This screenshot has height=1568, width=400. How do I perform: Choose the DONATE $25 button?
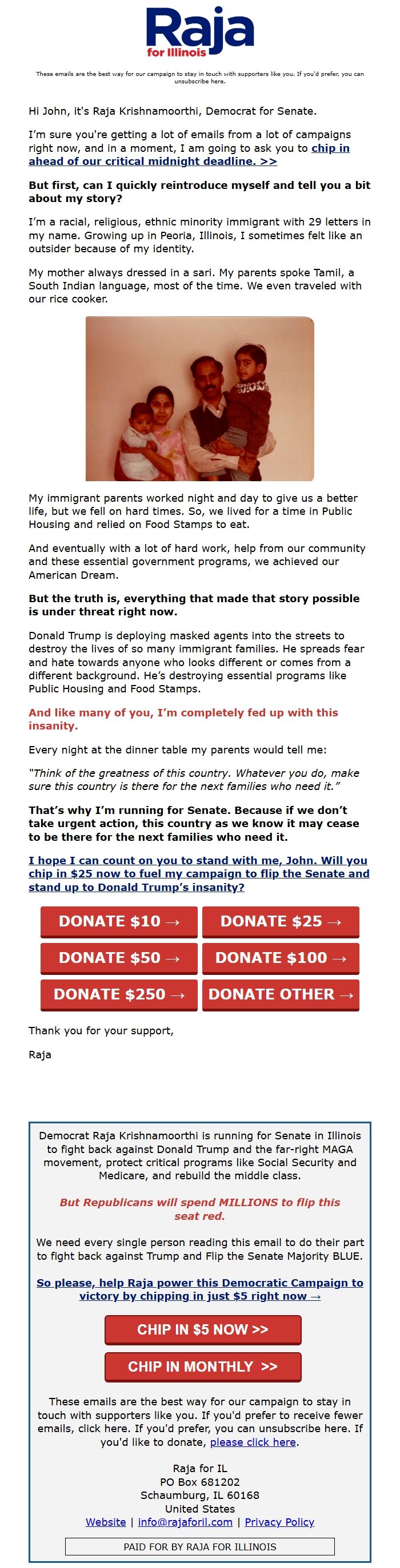click(x=281, y=921)
